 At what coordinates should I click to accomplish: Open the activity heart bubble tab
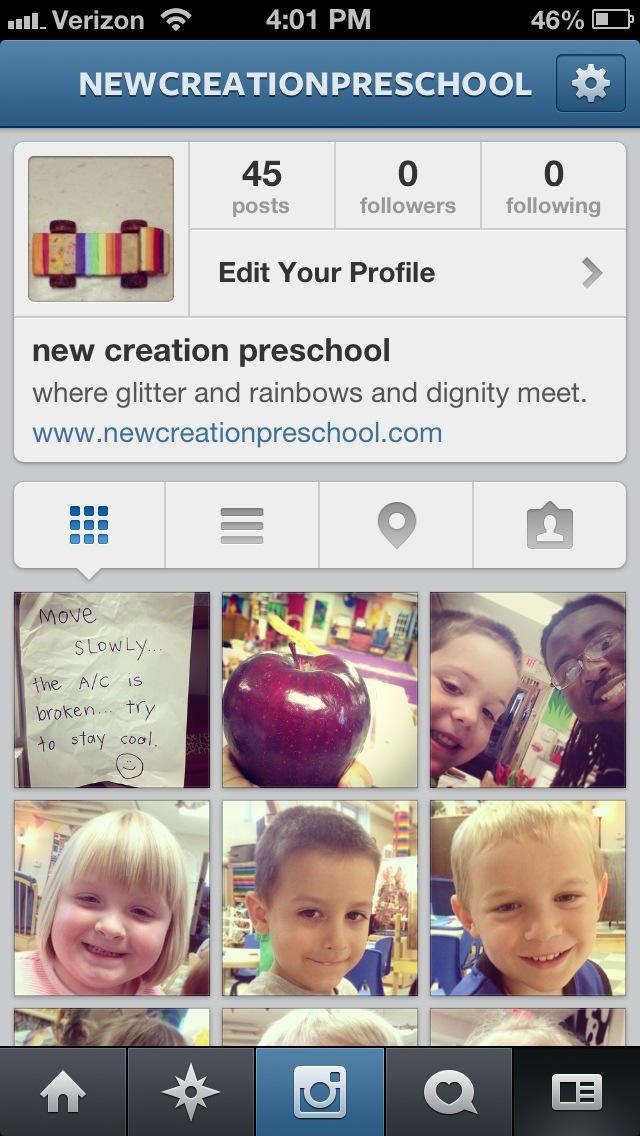coord(449,1092)
